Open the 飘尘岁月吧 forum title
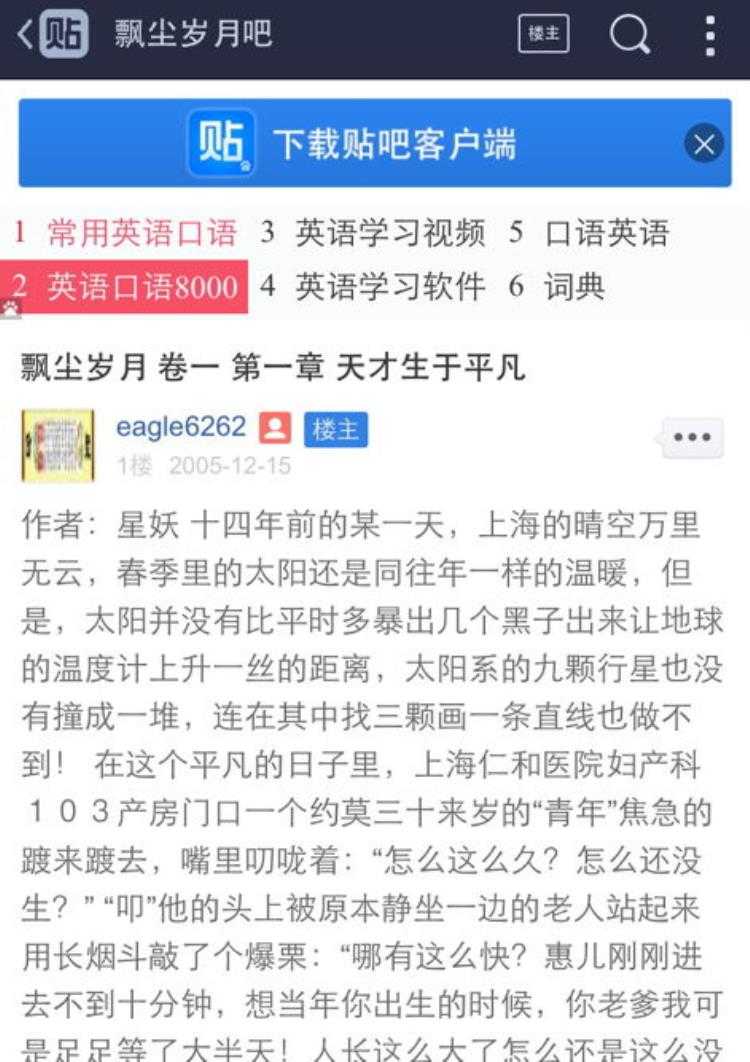750x1062 pixels. coord(192,35)
